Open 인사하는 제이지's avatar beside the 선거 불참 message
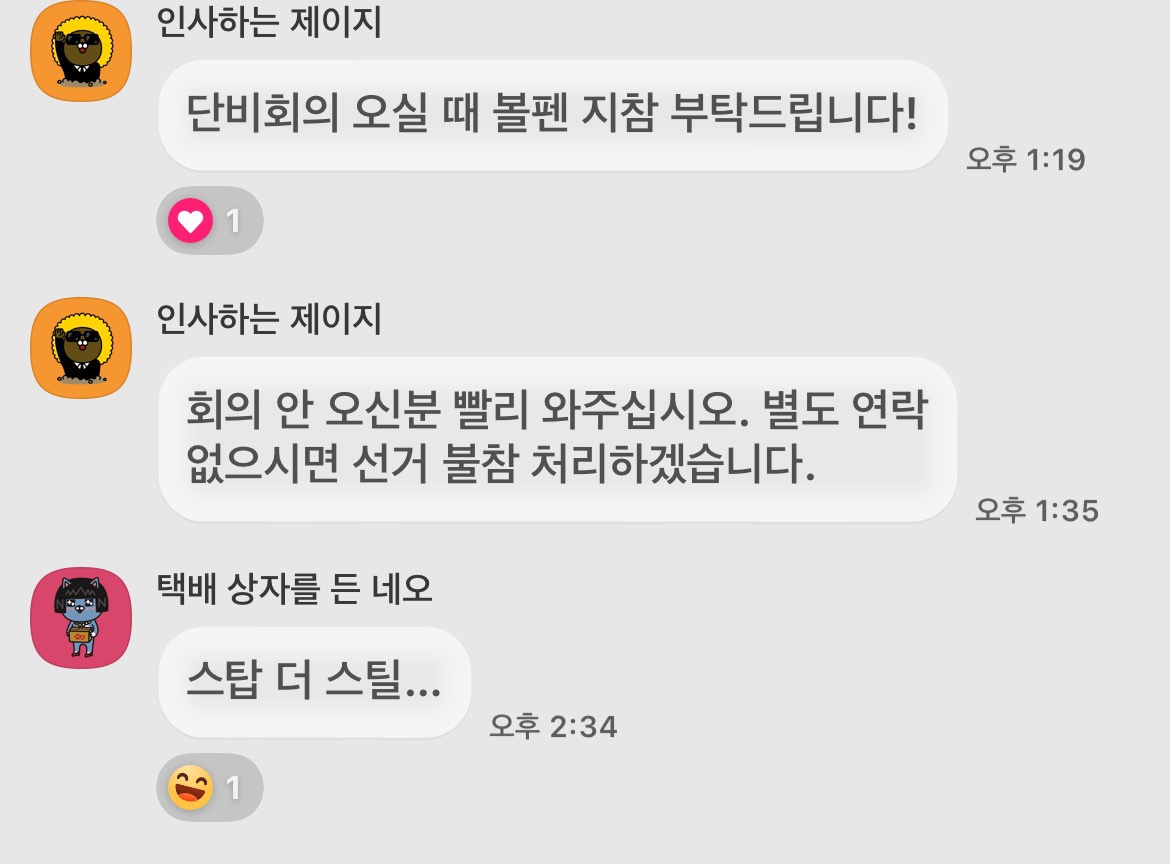Image resolution: width=1170 pixels, height=864 pixels. [x=81, y=348]
